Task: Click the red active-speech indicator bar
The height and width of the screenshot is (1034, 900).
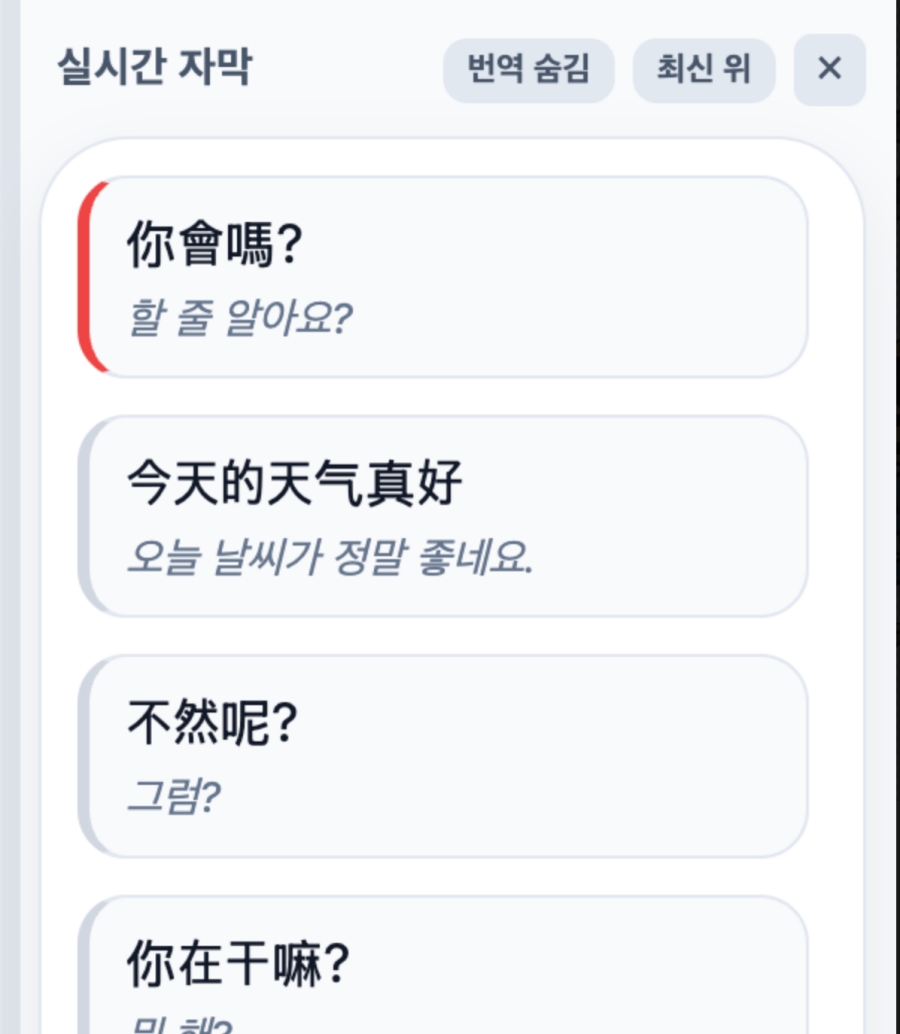Action: click(86, 273)
